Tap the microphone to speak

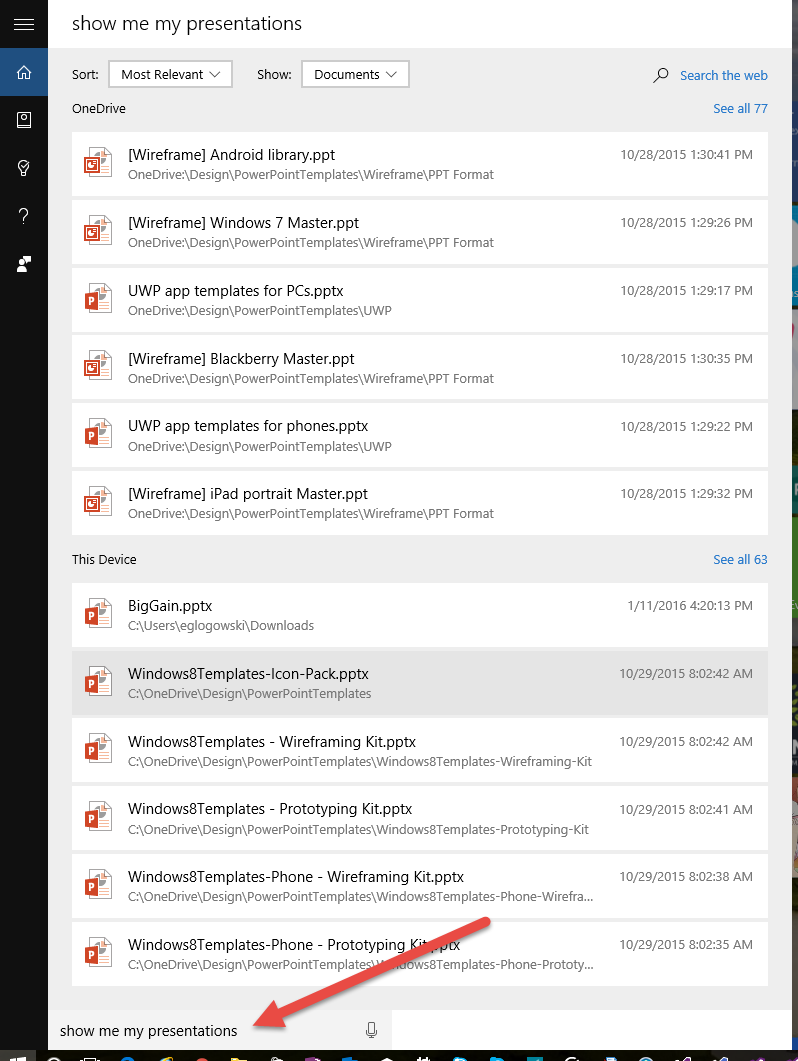(x=371, y=1030)
